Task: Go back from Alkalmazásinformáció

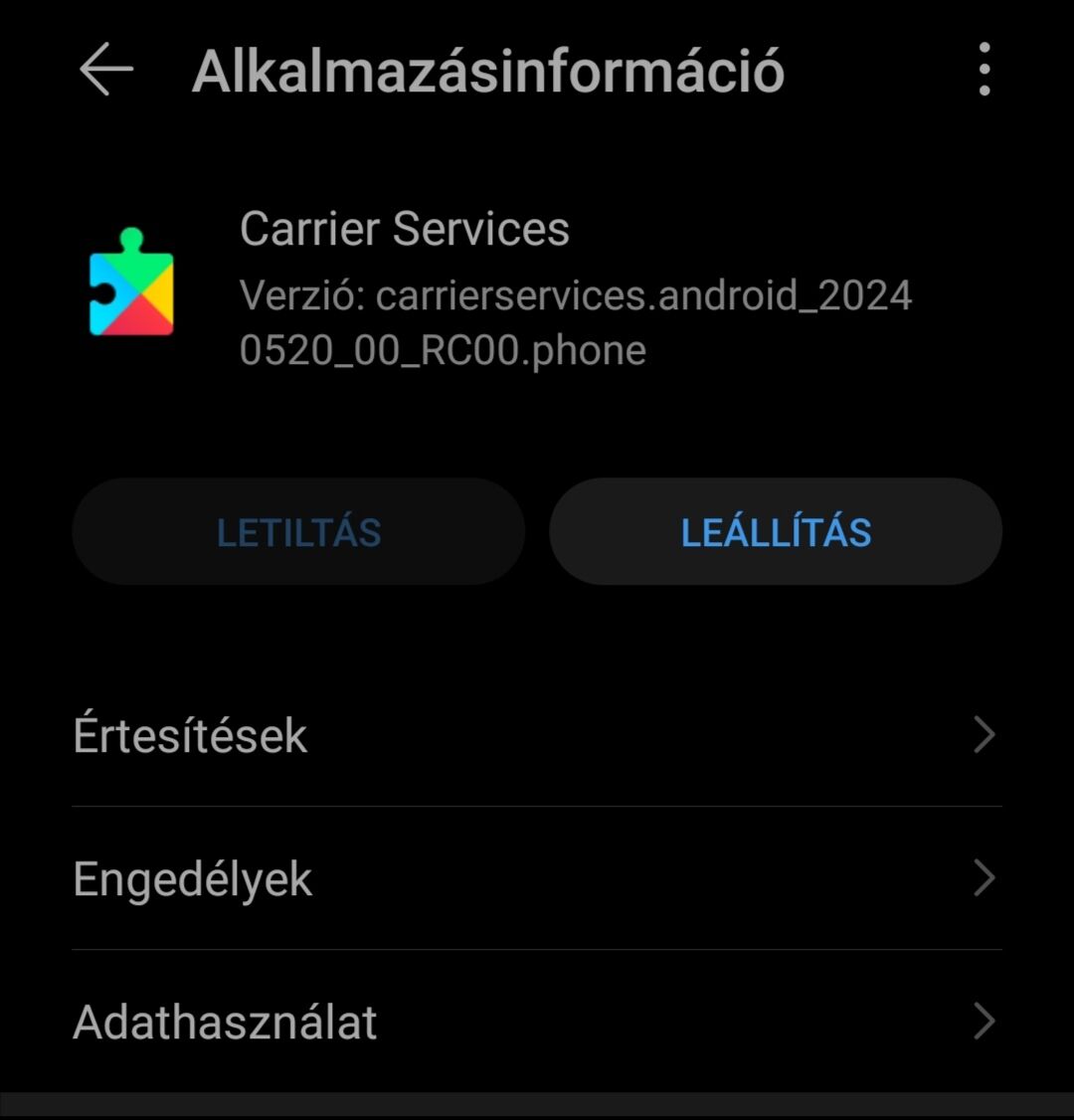Action: click(x=105, y=71)
